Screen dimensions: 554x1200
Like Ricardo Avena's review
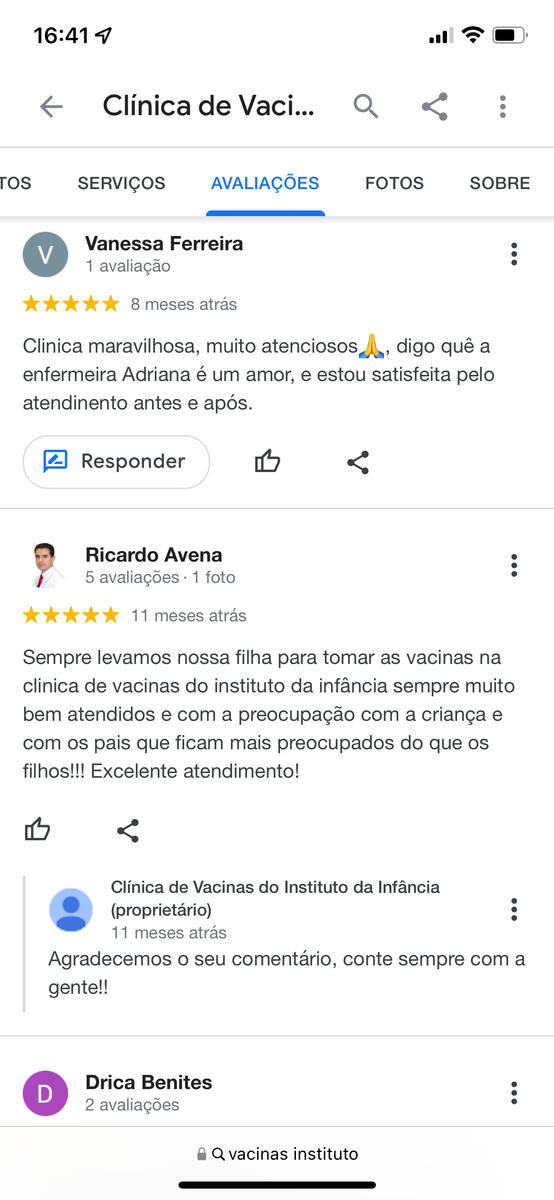37,830
